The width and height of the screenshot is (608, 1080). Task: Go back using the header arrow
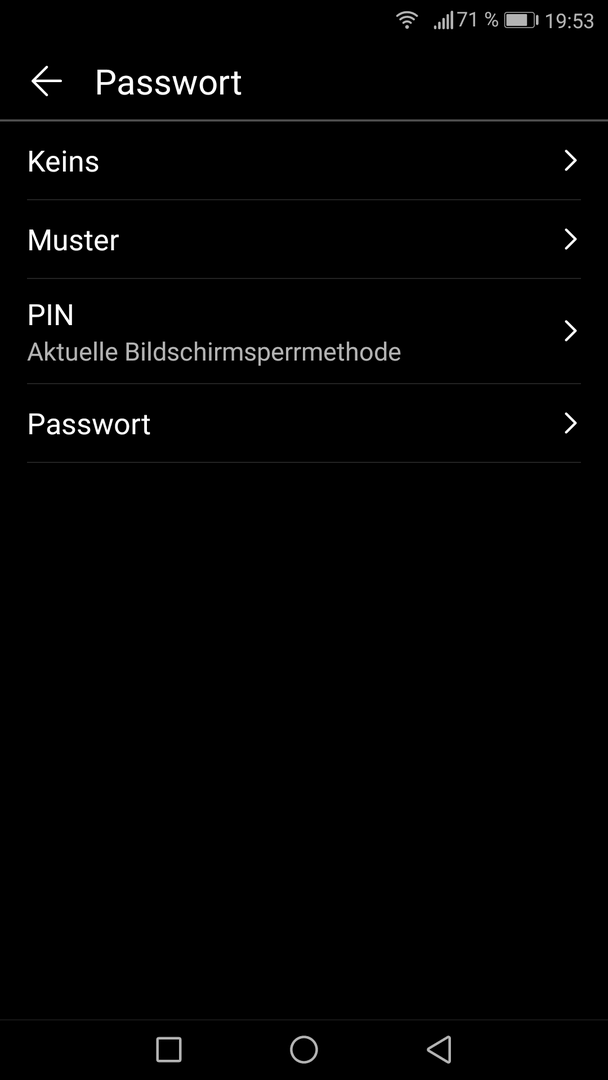[46, 82]
